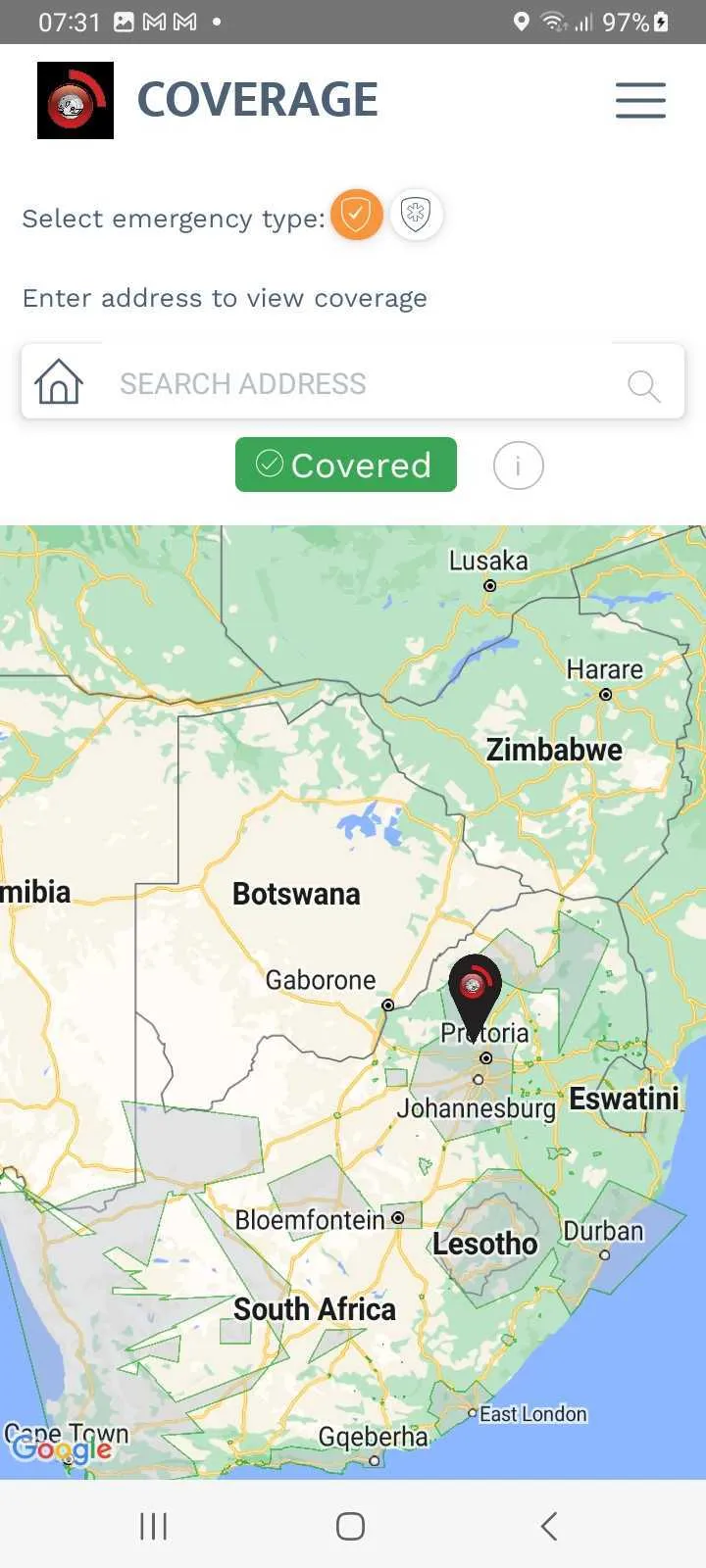
Task: Tap the home icon in address bar
Action: point(59,382)
